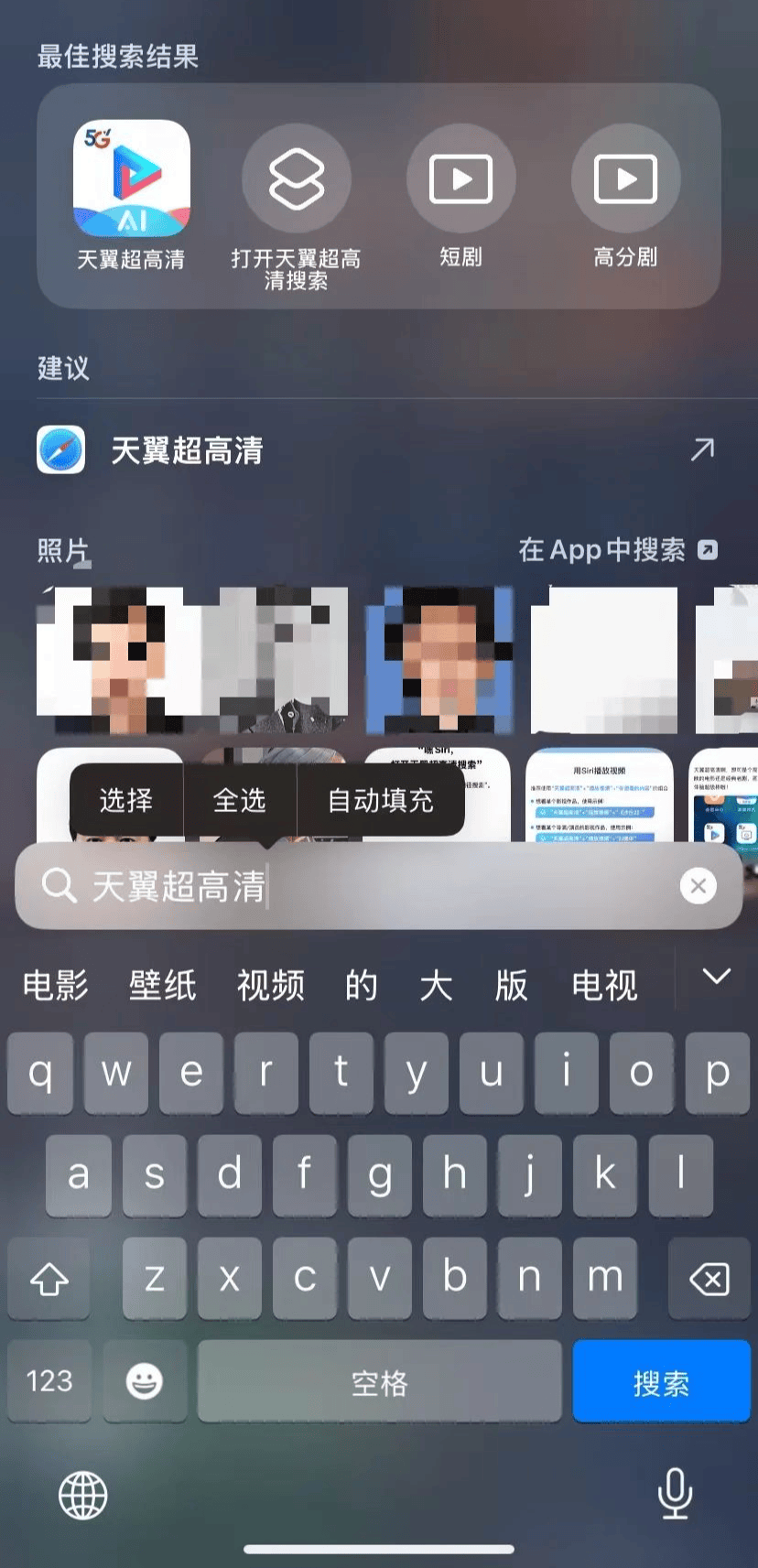Pick the 壁纸 keyboard suggestion
This screenshot has height=1568, width=758.
click(x=163, y=986)
